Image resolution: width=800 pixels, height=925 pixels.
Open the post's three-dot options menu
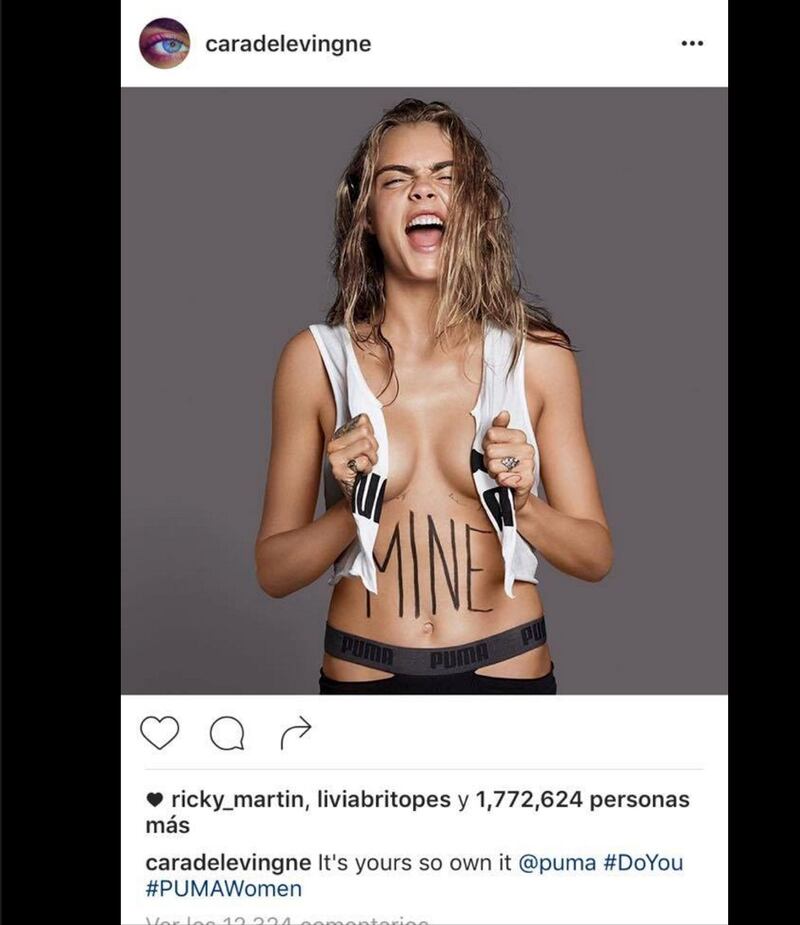691,43
